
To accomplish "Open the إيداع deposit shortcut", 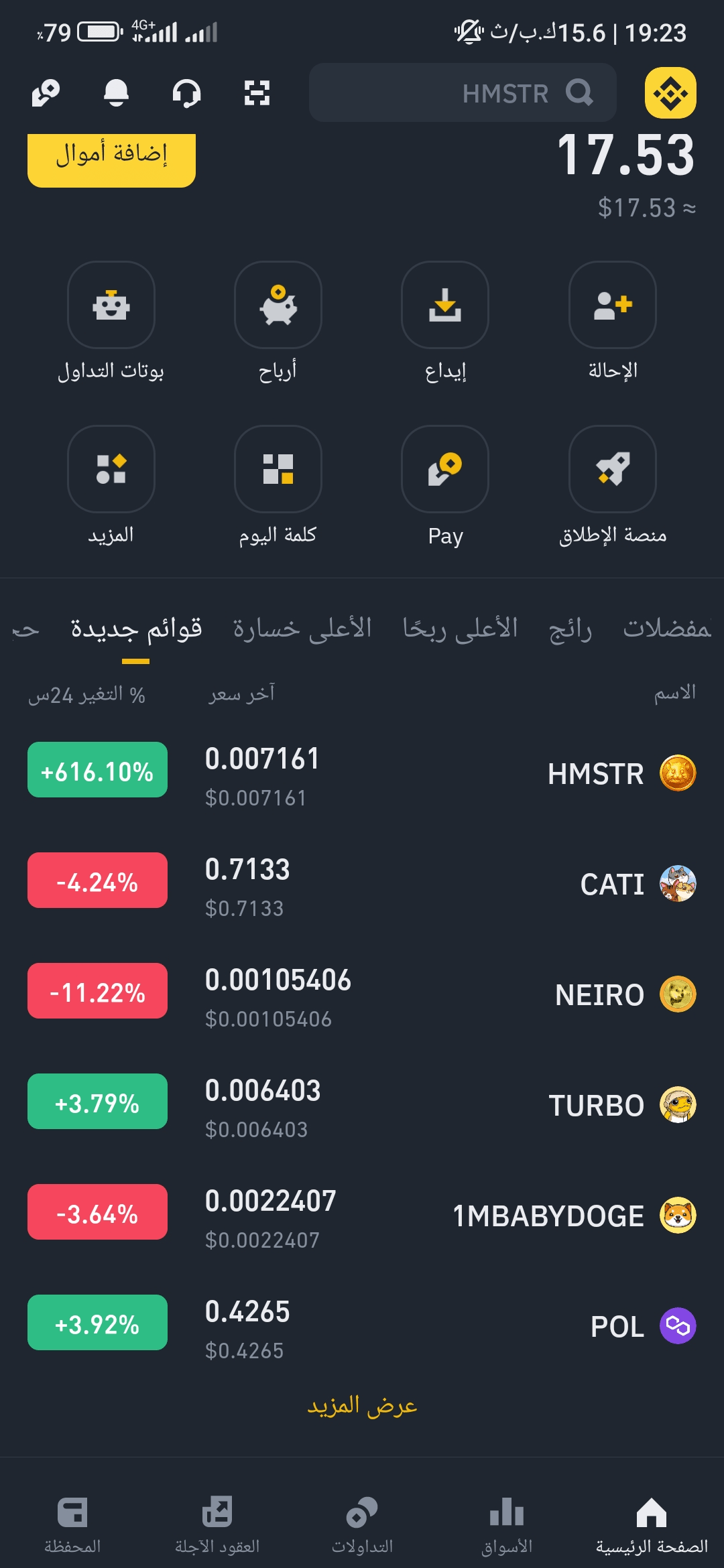I will pyautogui.click(x=445, y=306).
